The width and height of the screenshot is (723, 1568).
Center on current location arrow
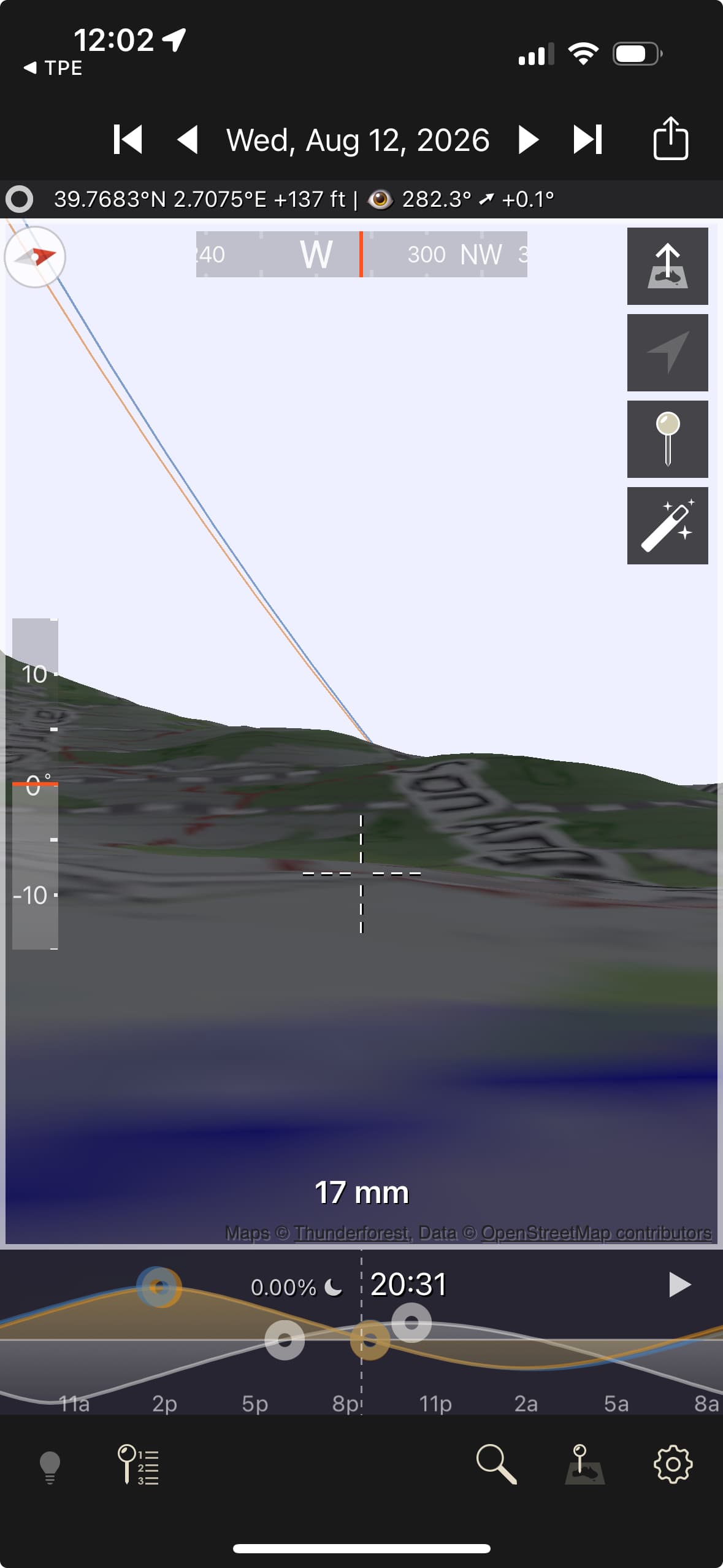point(667,353)
